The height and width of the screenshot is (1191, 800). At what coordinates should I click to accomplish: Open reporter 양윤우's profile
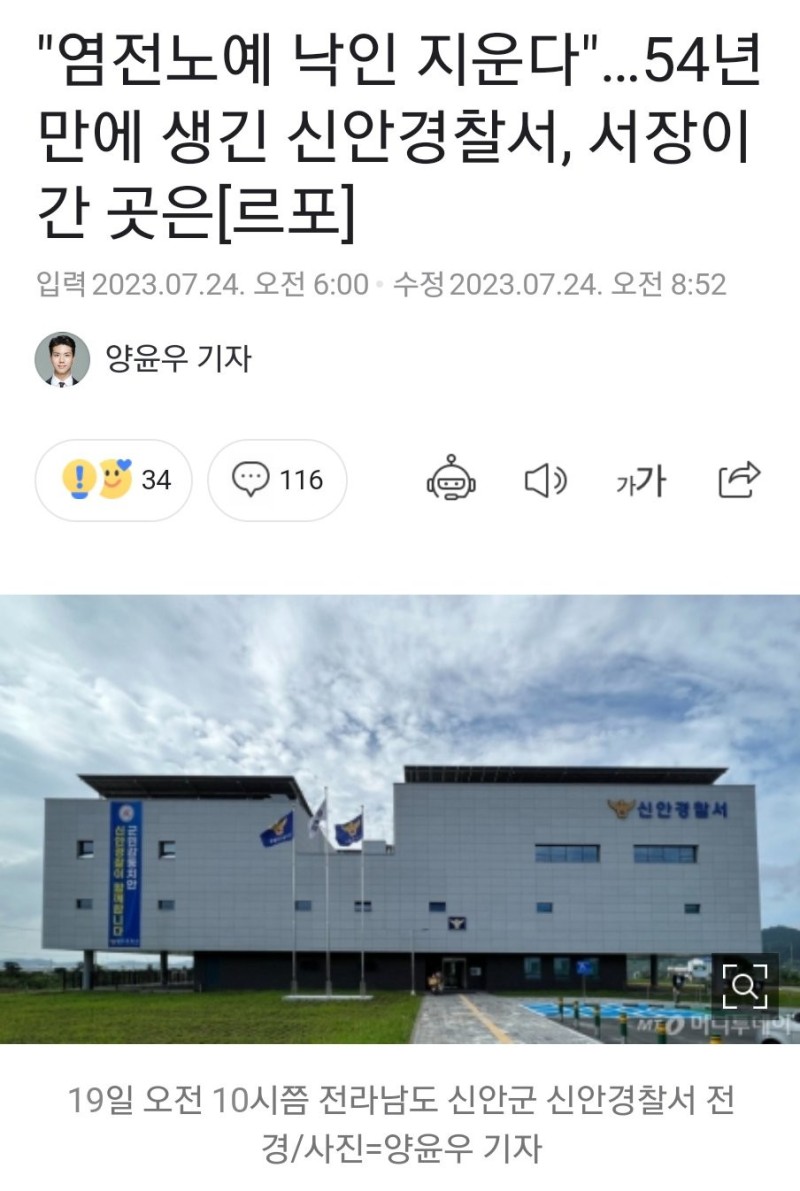145,358
